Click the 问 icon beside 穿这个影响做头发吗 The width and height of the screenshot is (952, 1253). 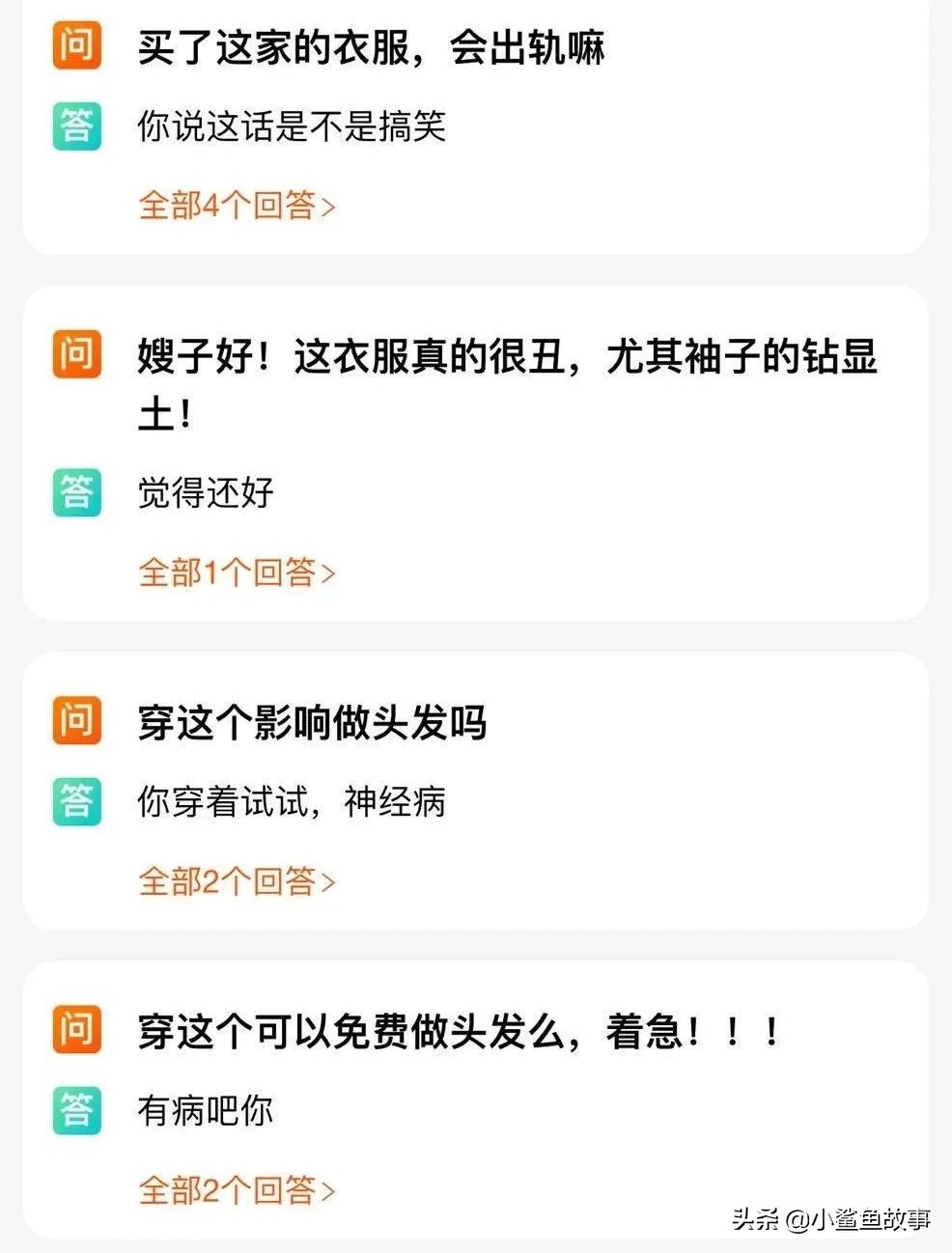pyautogui.click(x=76, y=720)
